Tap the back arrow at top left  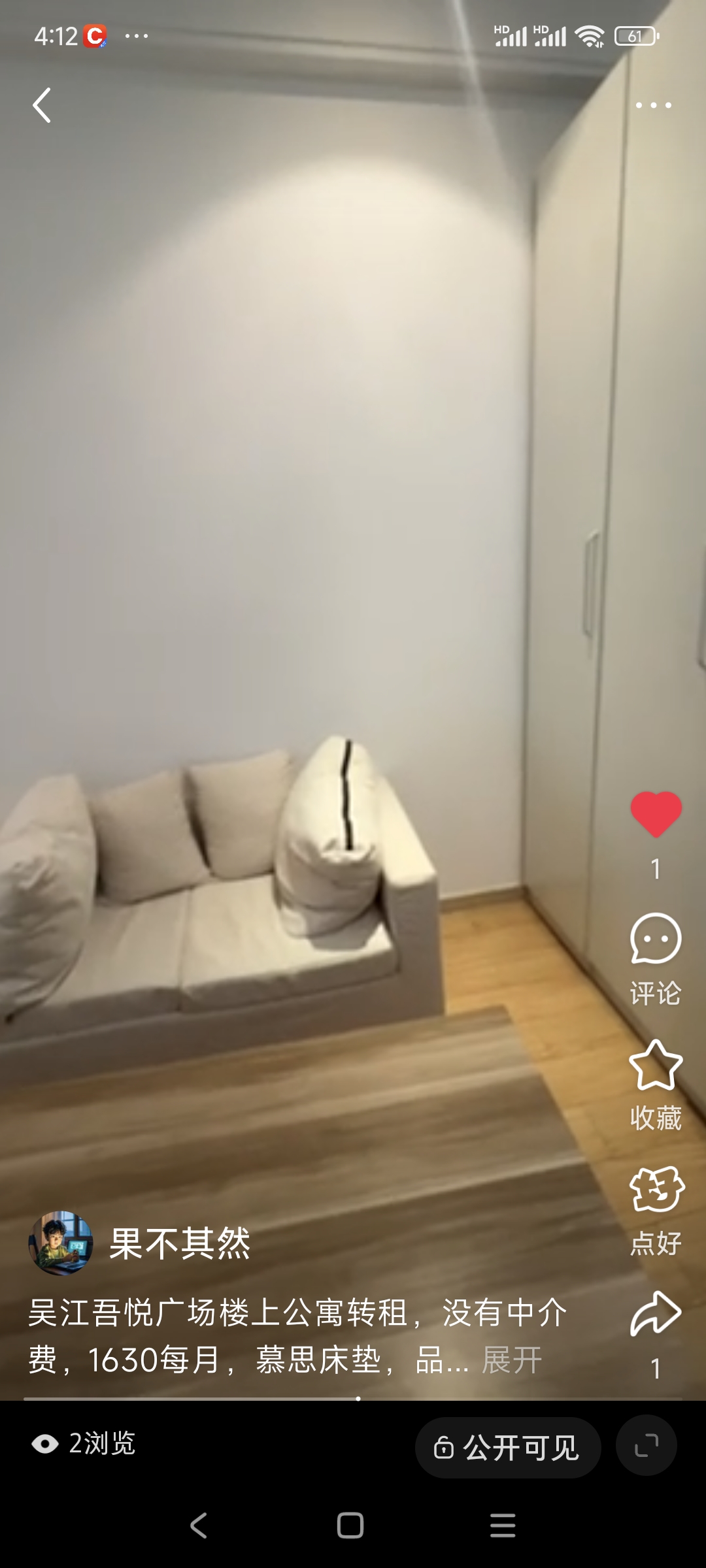coord(41,104)
